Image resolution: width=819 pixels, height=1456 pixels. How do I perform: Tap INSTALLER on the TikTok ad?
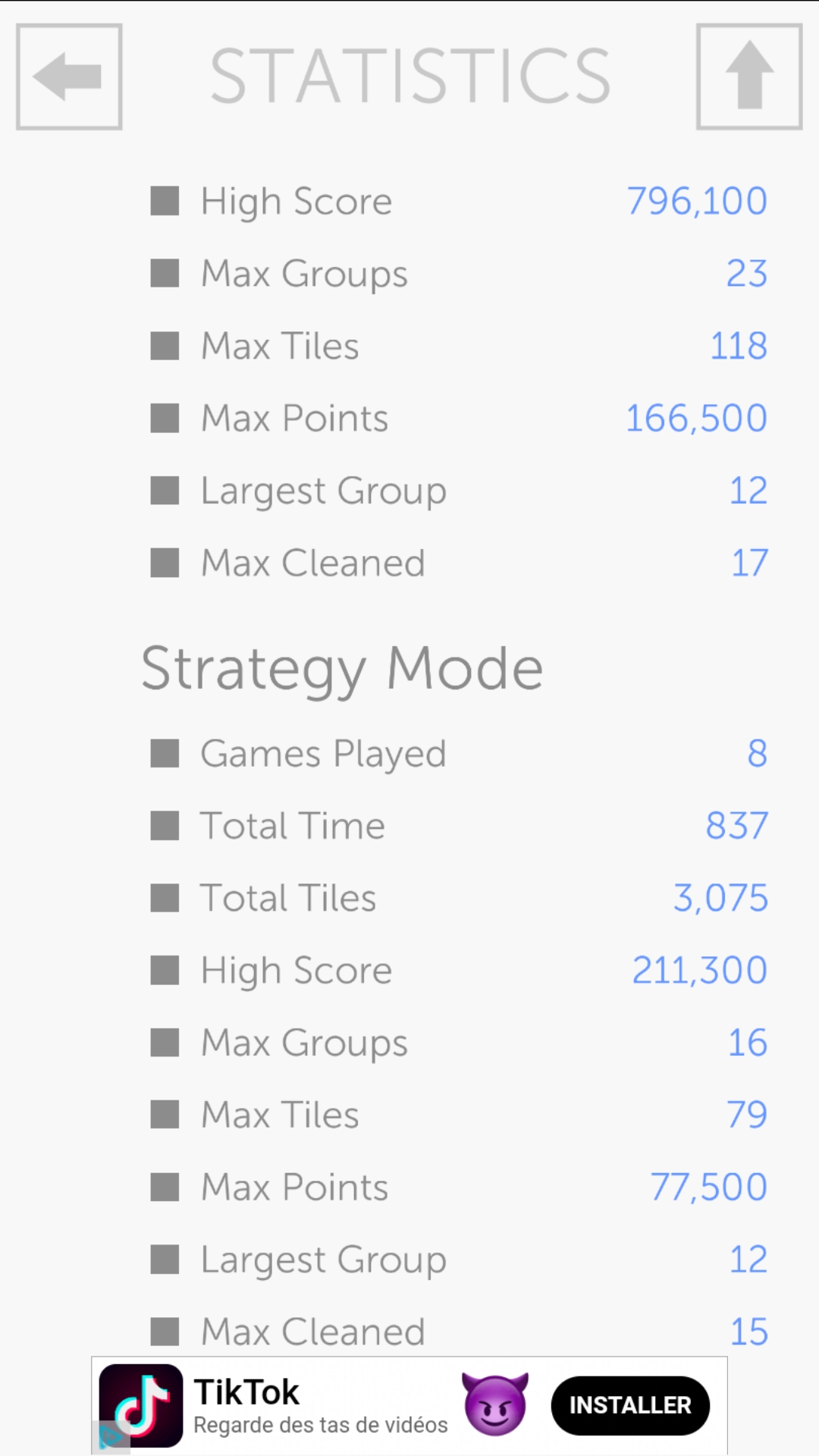coord(630,1405)
